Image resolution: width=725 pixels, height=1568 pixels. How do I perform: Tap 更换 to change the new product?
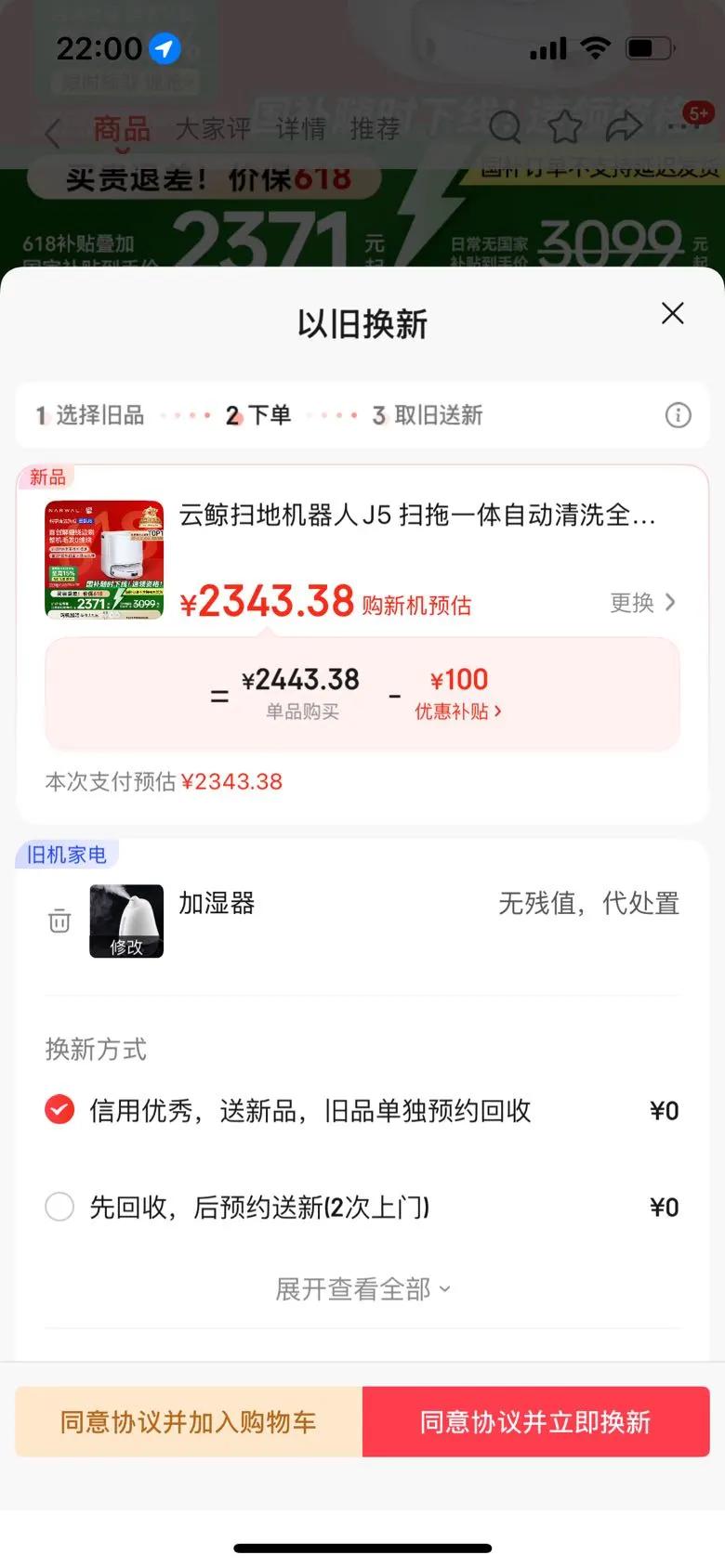(x=642, y=603)
